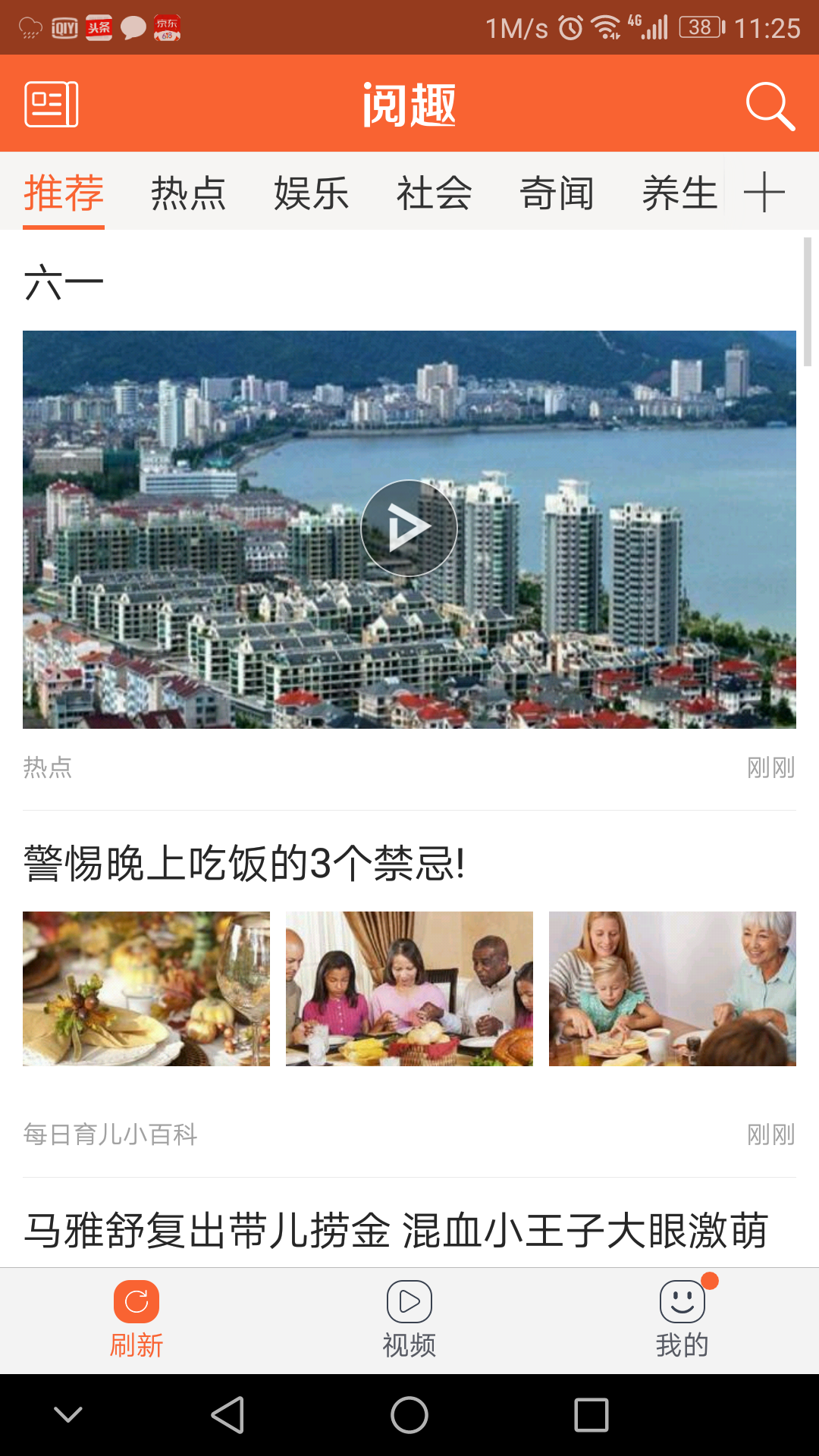Tap the system back button
Image resolution: width=819 pixels, height=1456 pixels.
(227, 1415)
